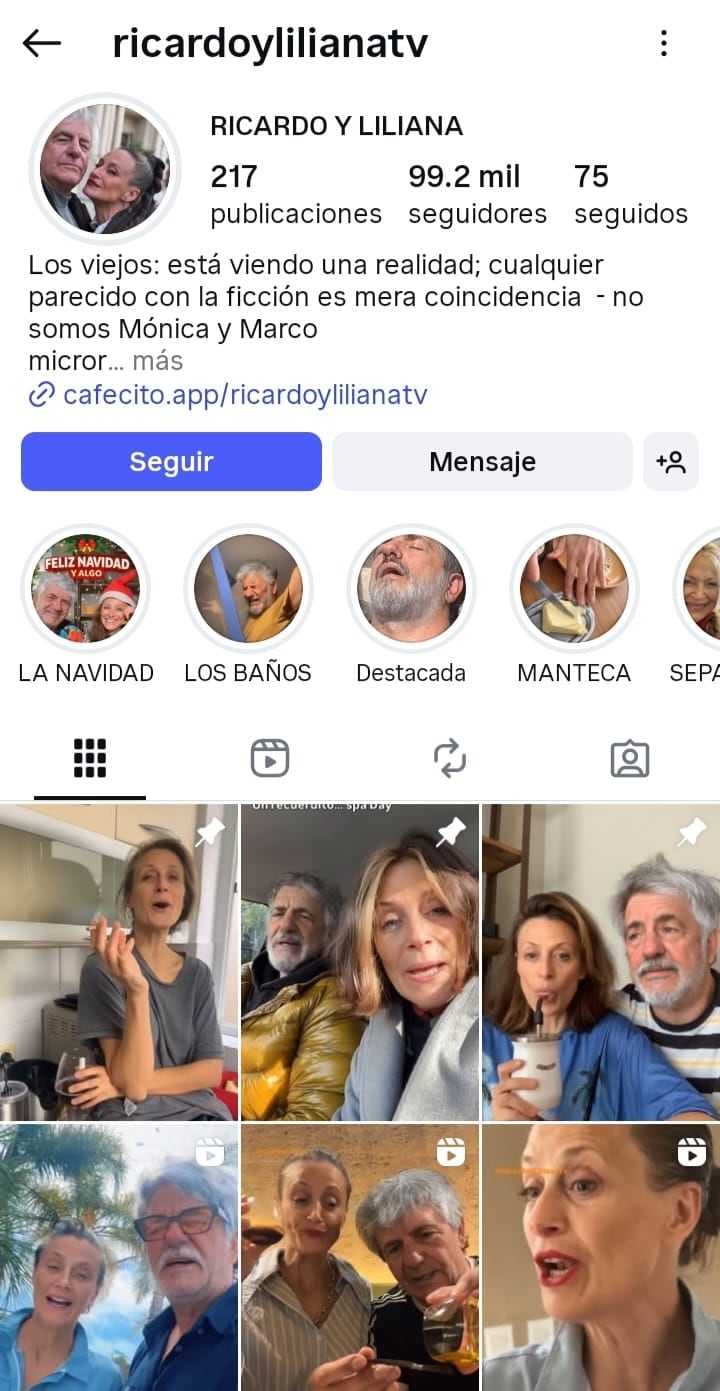The width and height of the screenshot is (720, 1391).
Task: Tap the add-person suggestion icon
Action: click(x=670, y=461)
